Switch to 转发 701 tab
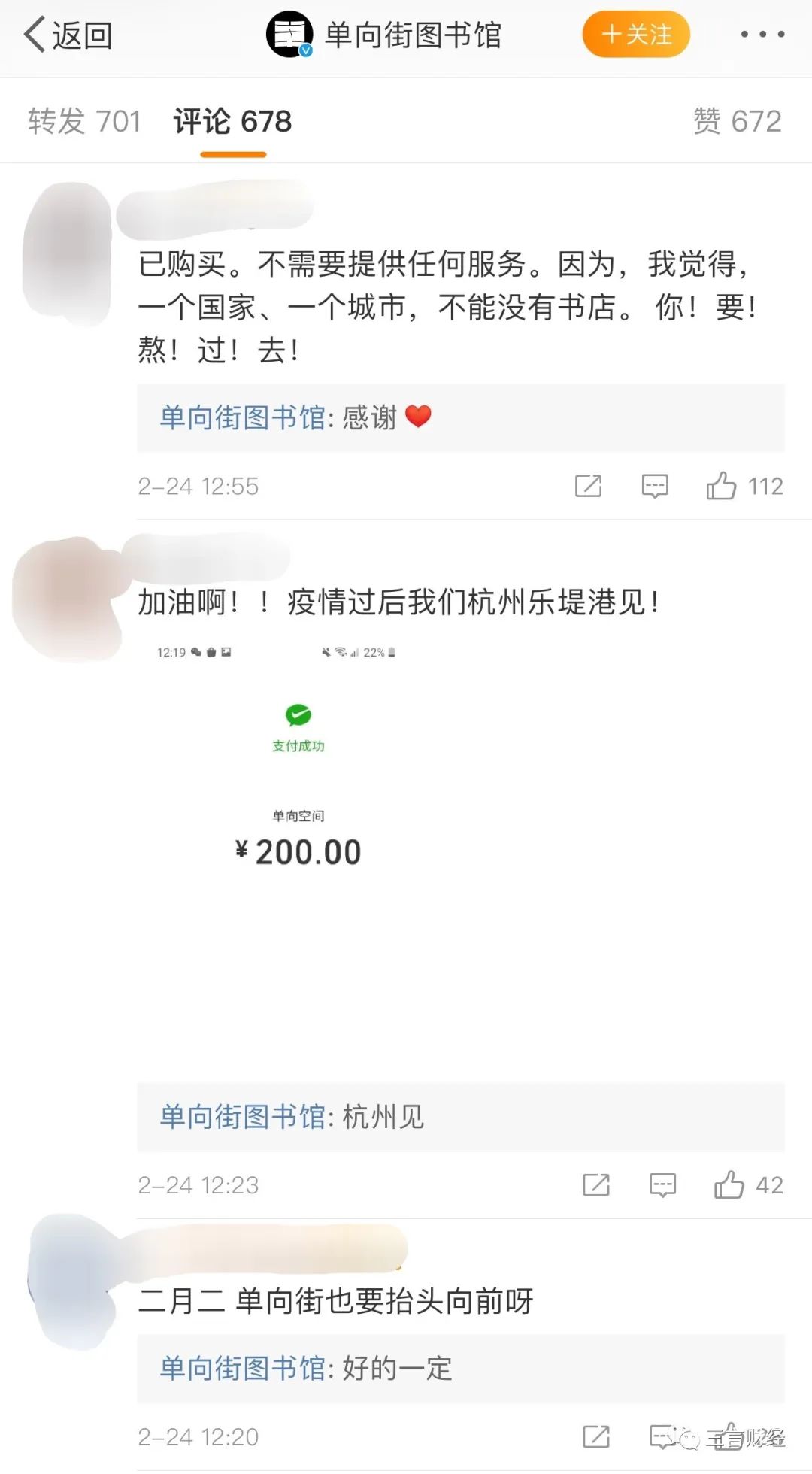Image resolution: width=812 pixels, height=1474 pixels. (84, 121)
